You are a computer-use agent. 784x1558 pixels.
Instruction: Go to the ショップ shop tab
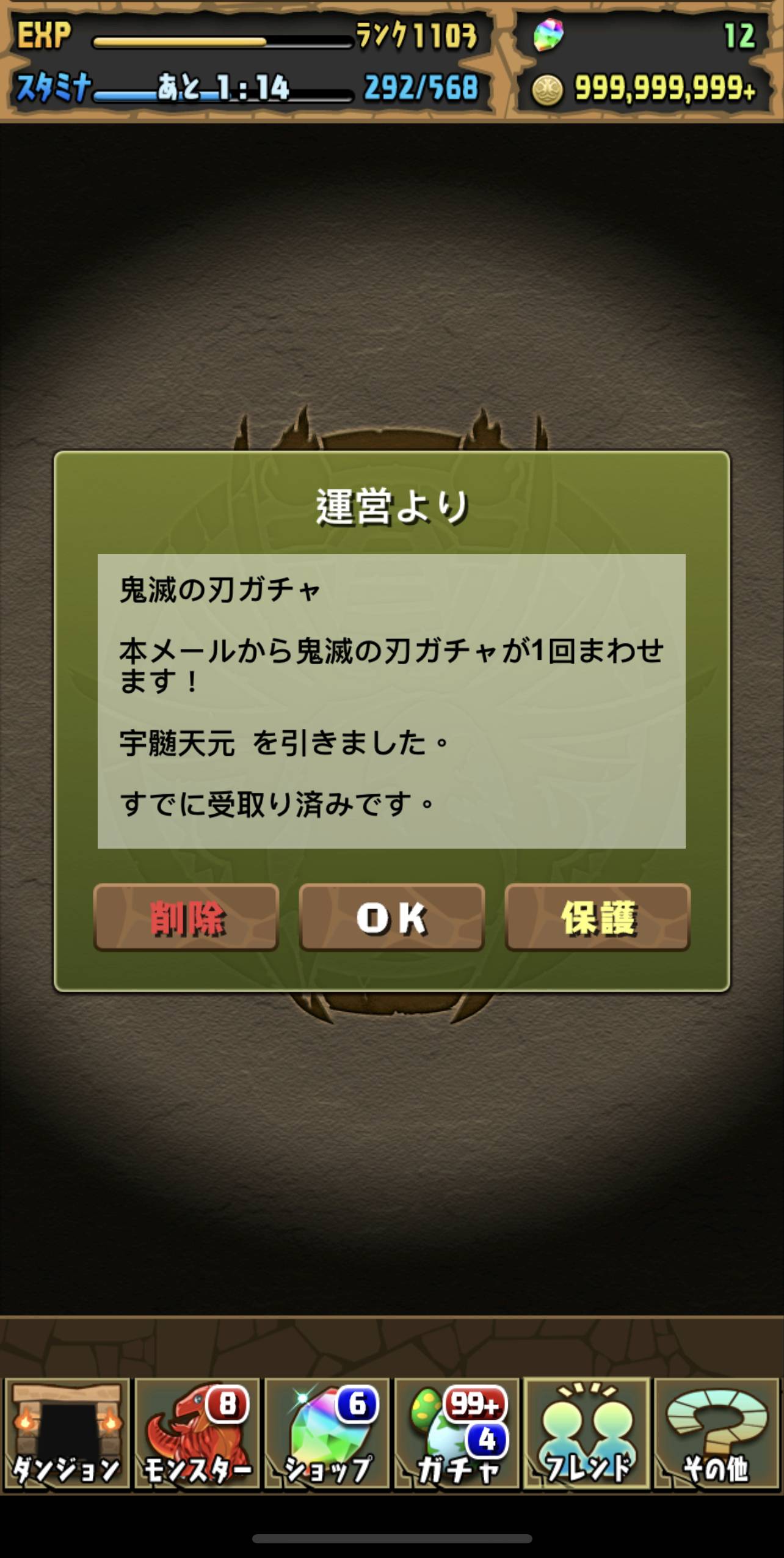327,1433
